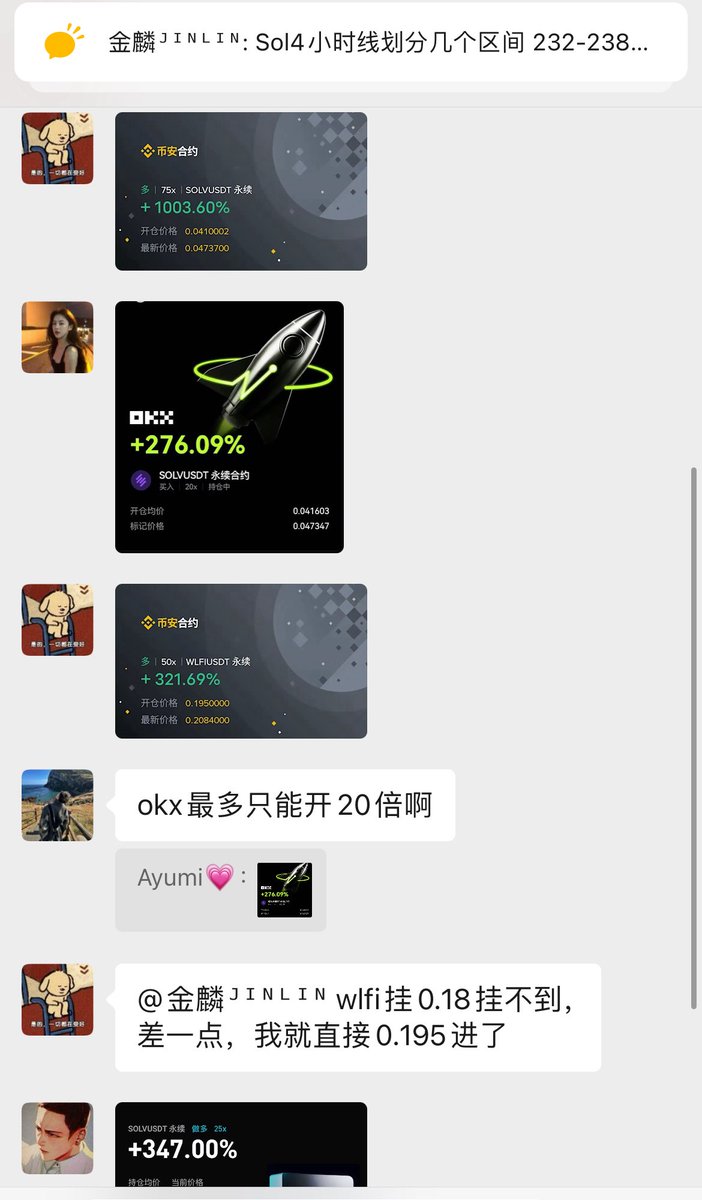View the WLFIUSDT +321.69% image

(x=241, y=661)
